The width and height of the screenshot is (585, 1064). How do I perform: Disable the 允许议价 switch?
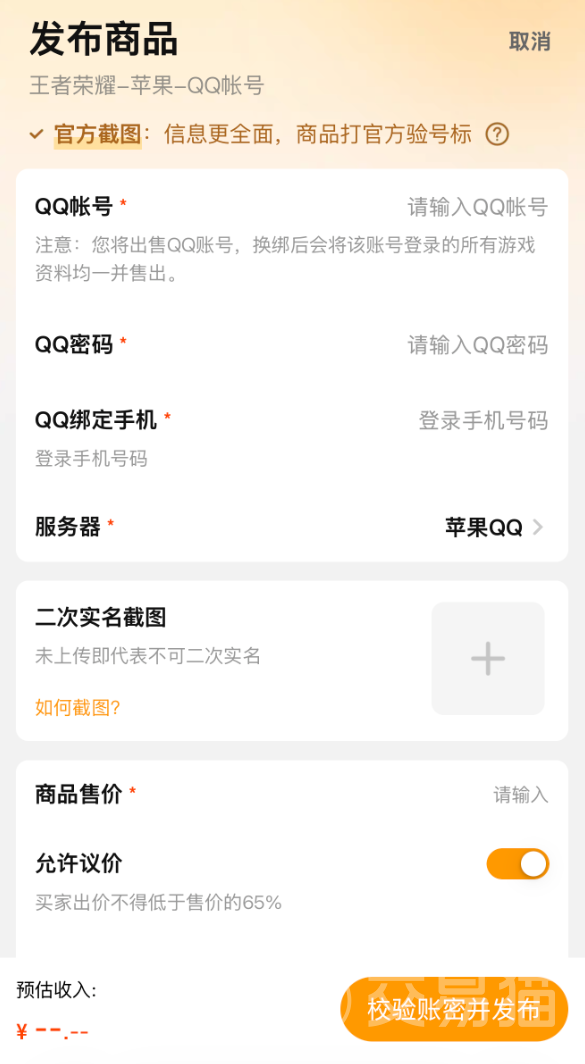[x=517, y=864]
